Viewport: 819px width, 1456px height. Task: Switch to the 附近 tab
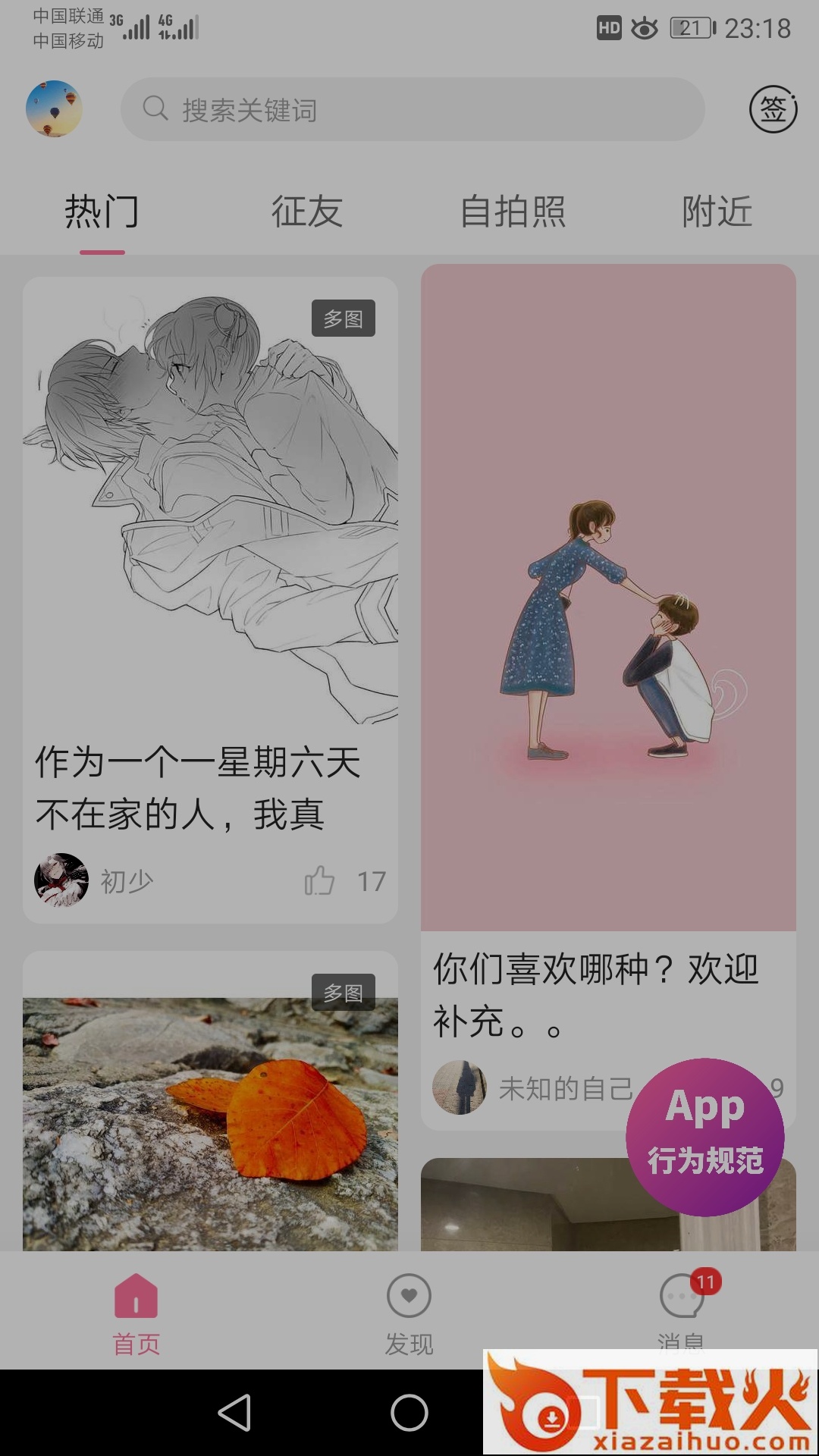tap(717, 212)
